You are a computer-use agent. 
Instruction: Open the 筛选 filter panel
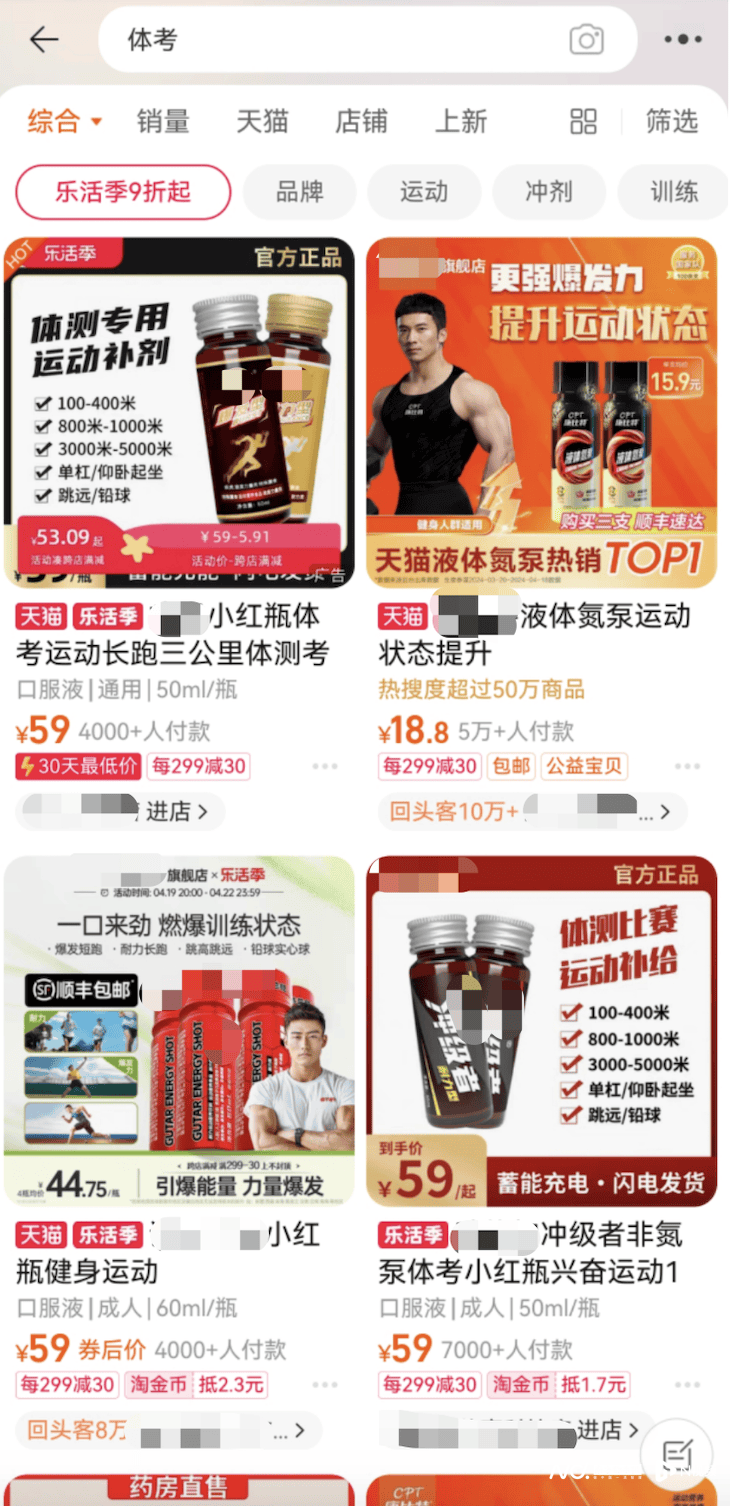pos(671,122)
